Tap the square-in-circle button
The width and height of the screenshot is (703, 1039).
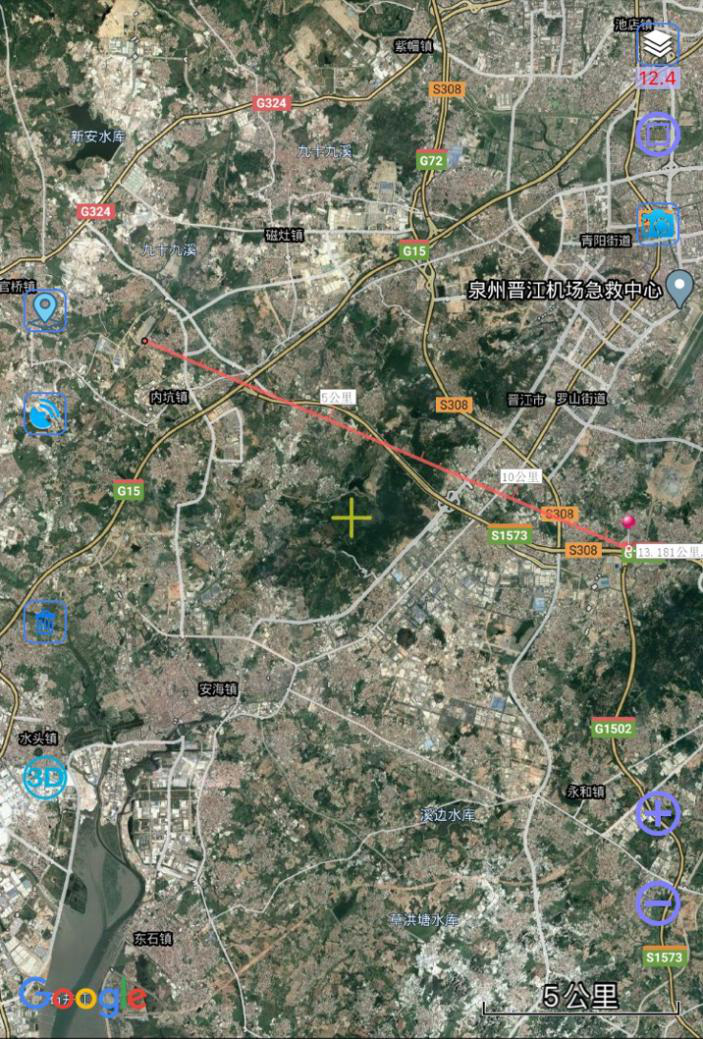tap(658, 134)
